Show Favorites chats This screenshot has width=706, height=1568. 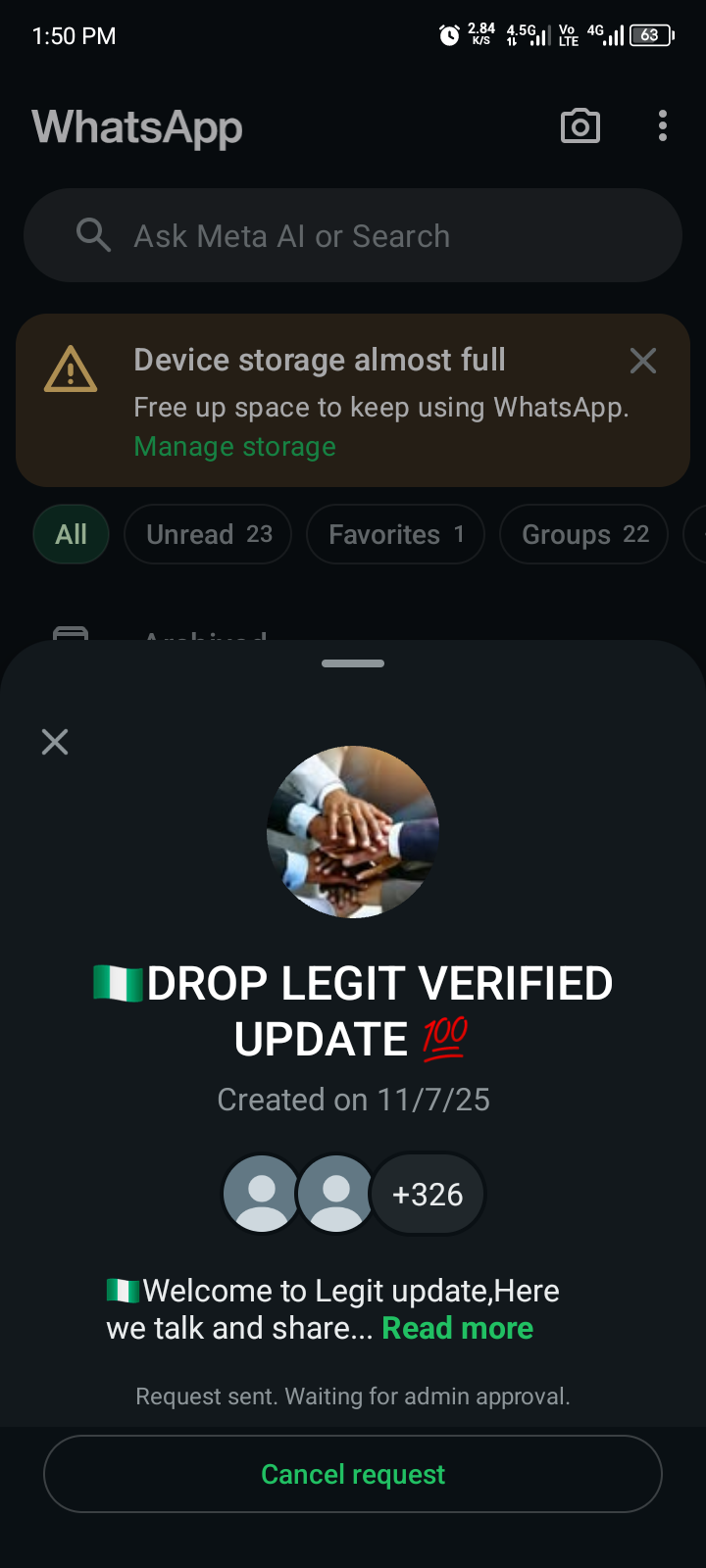click(x=395, y=534)
